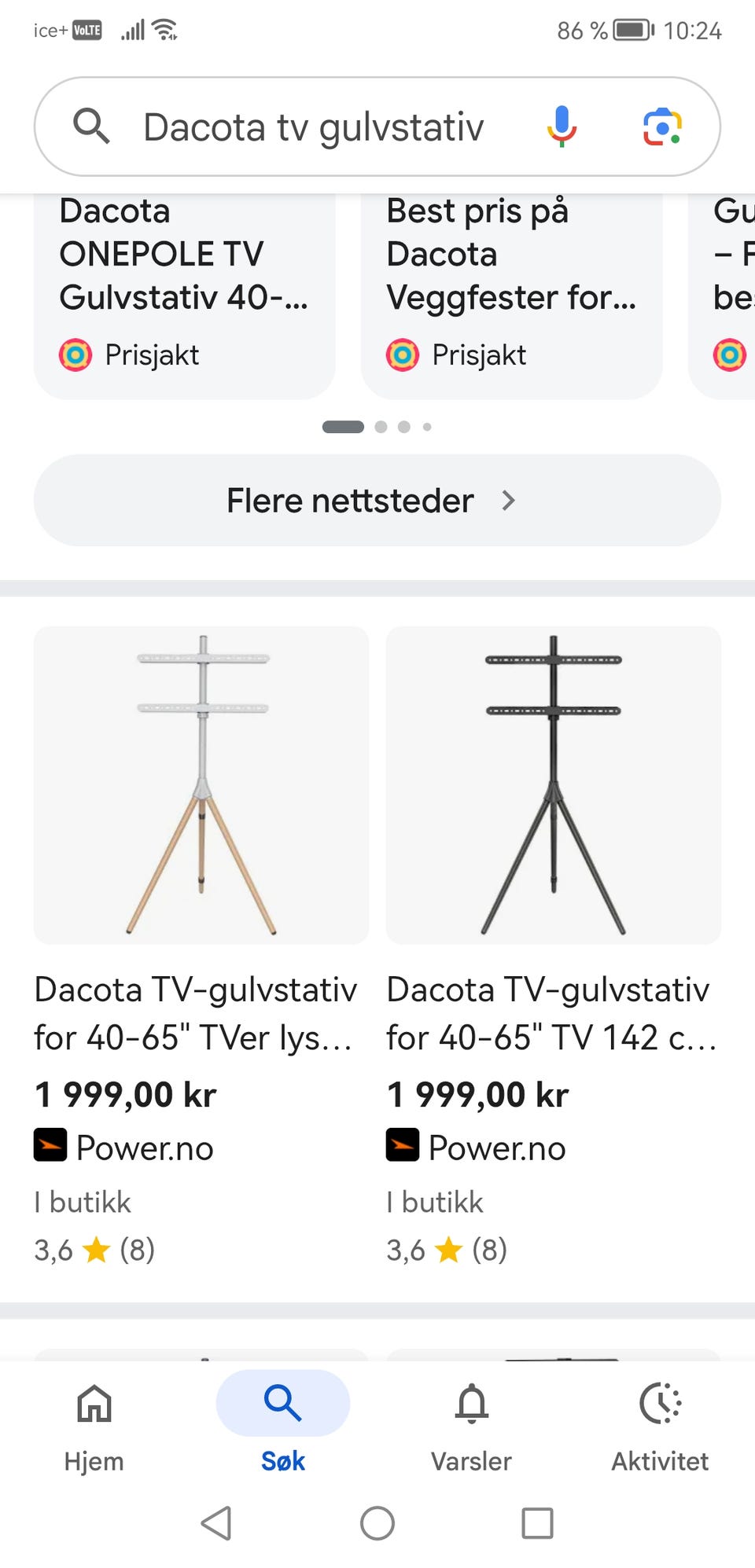Tap the search field with Dacota tv gulvstativ

[313, 127]
